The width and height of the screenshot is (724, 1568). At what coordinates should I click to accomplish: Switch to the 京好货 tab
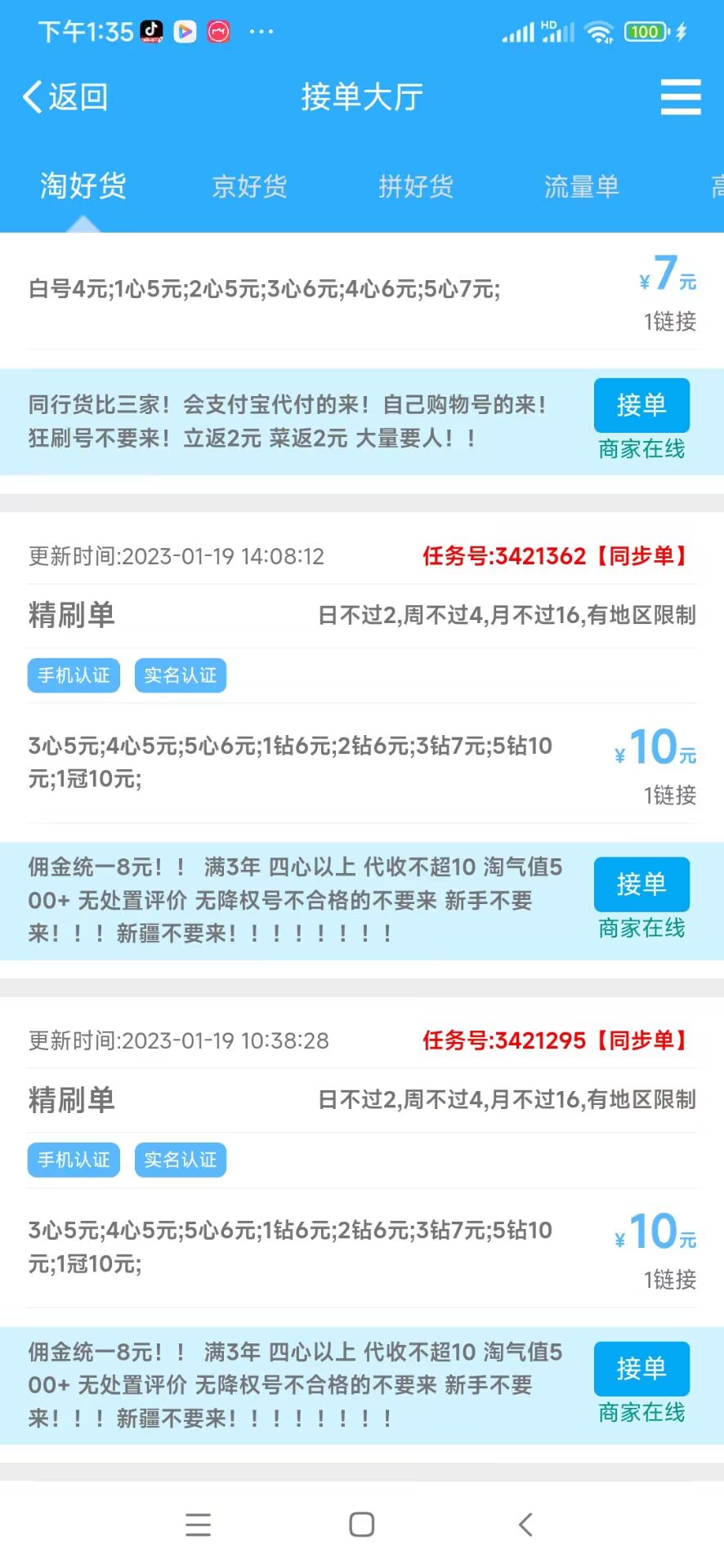(248, 186)
